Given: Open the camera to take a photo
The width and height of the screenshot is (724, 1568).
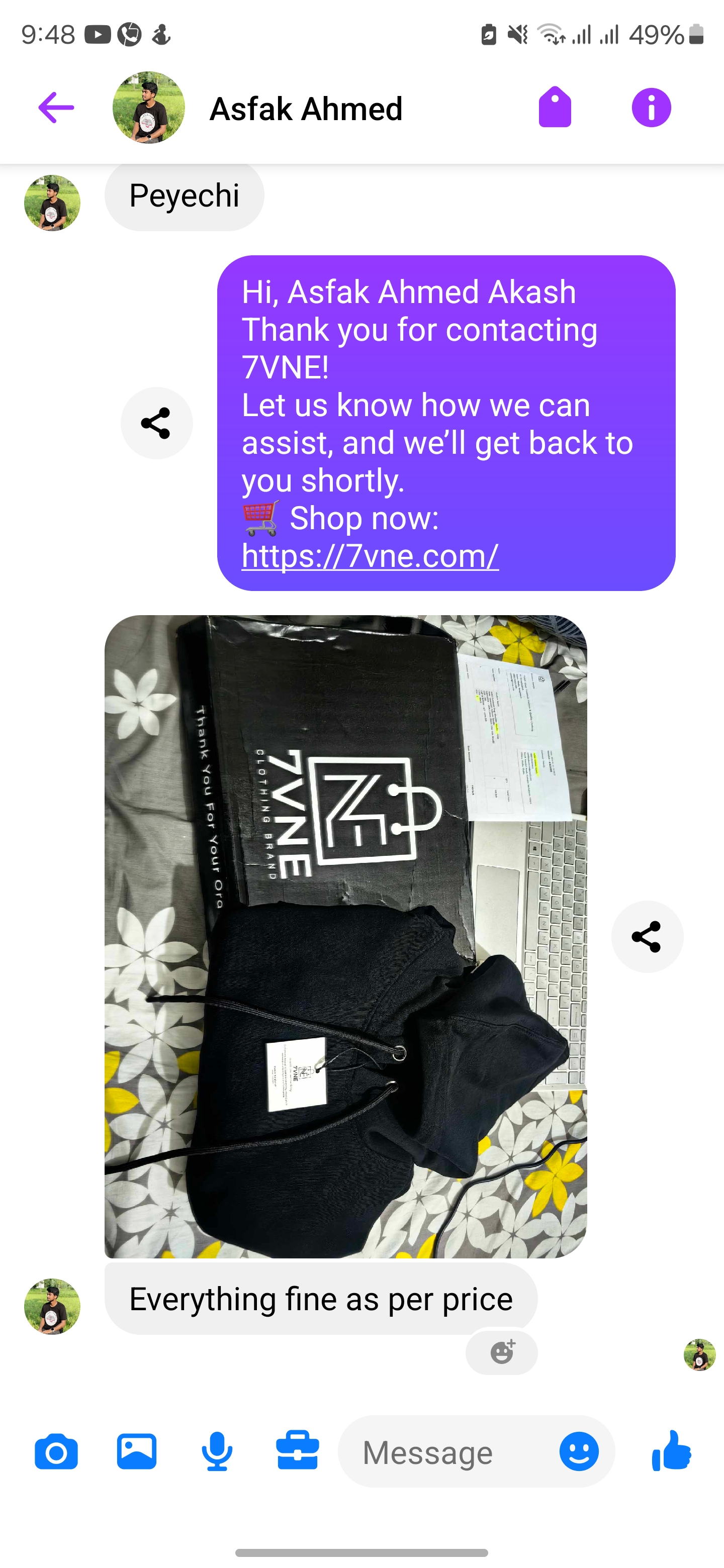Looking at the screenshot, I should (56, 1452).
